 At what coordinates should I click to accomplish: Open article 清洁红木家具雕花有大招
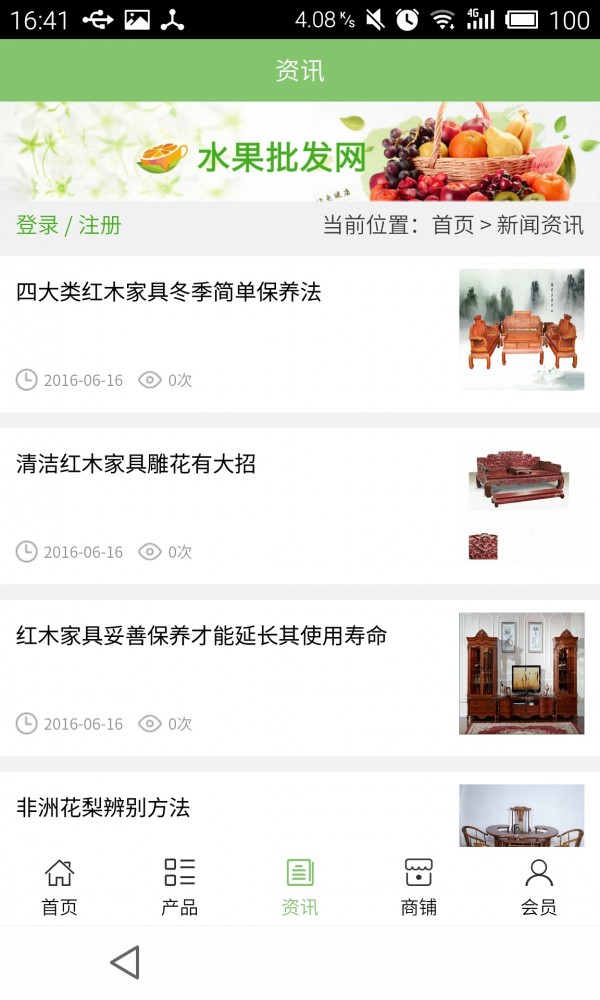point(136,464)
